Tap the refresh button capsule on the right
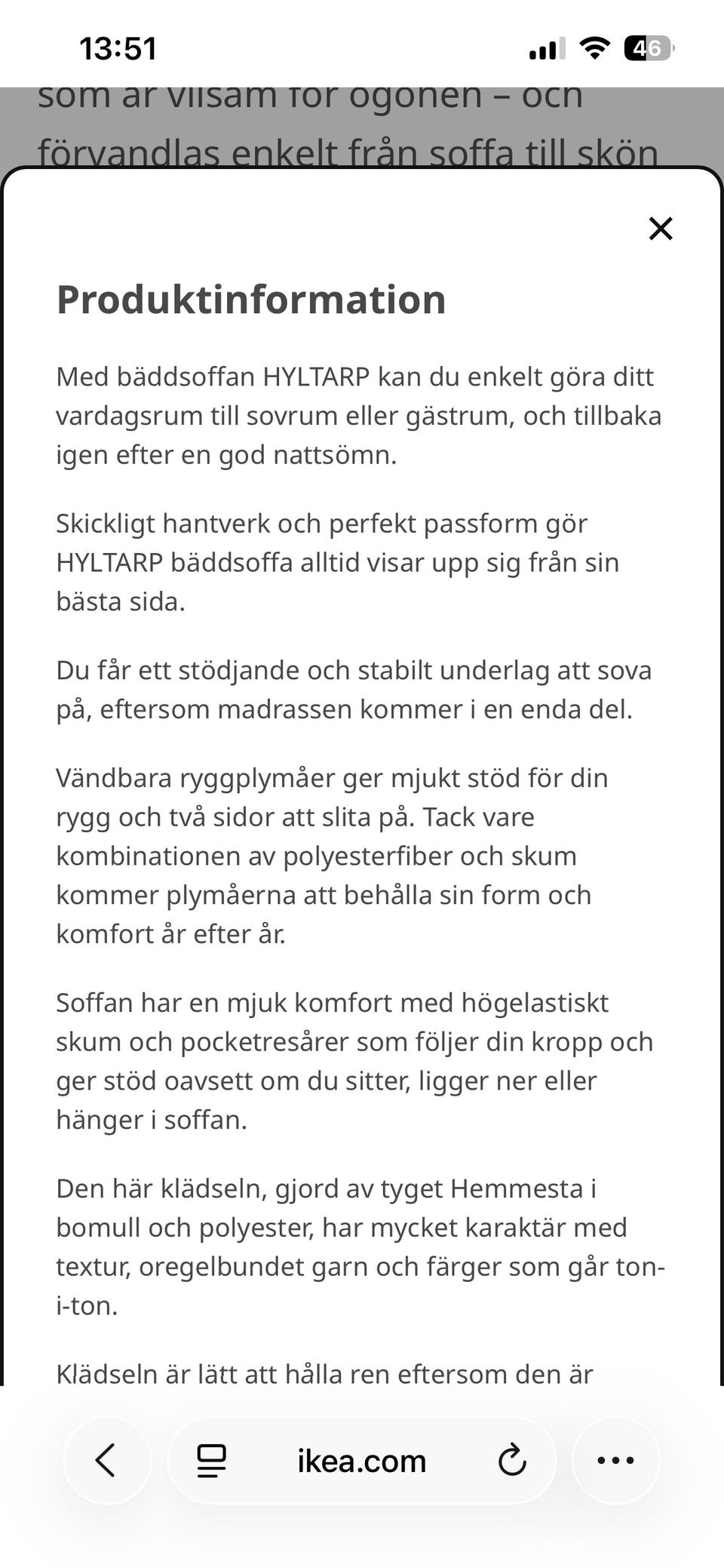The width and height of the screenshot is (724, 1568). (x=512, y=1461)
